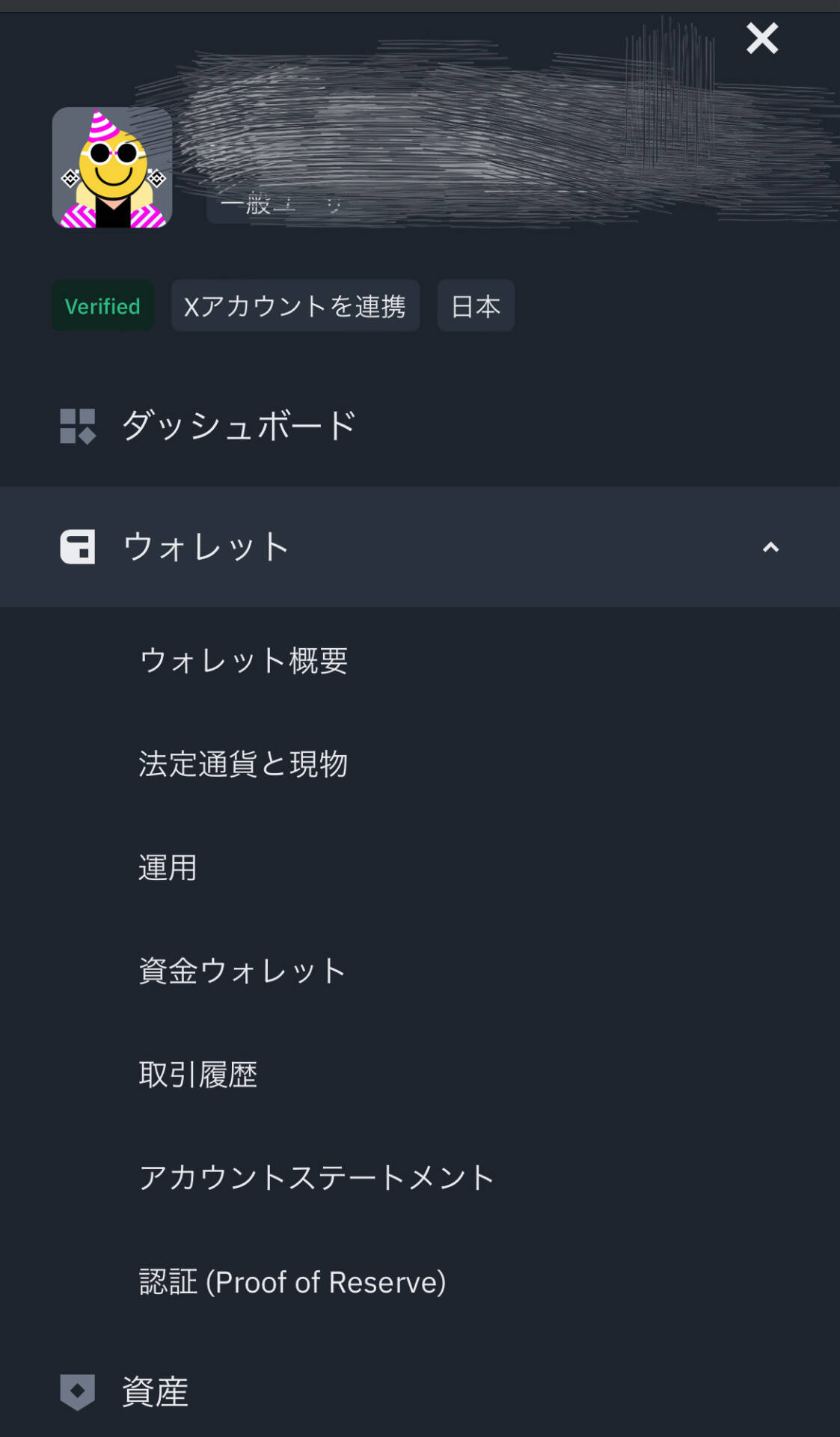
Task: View 取引履歴
Action: coord(198,1075)
